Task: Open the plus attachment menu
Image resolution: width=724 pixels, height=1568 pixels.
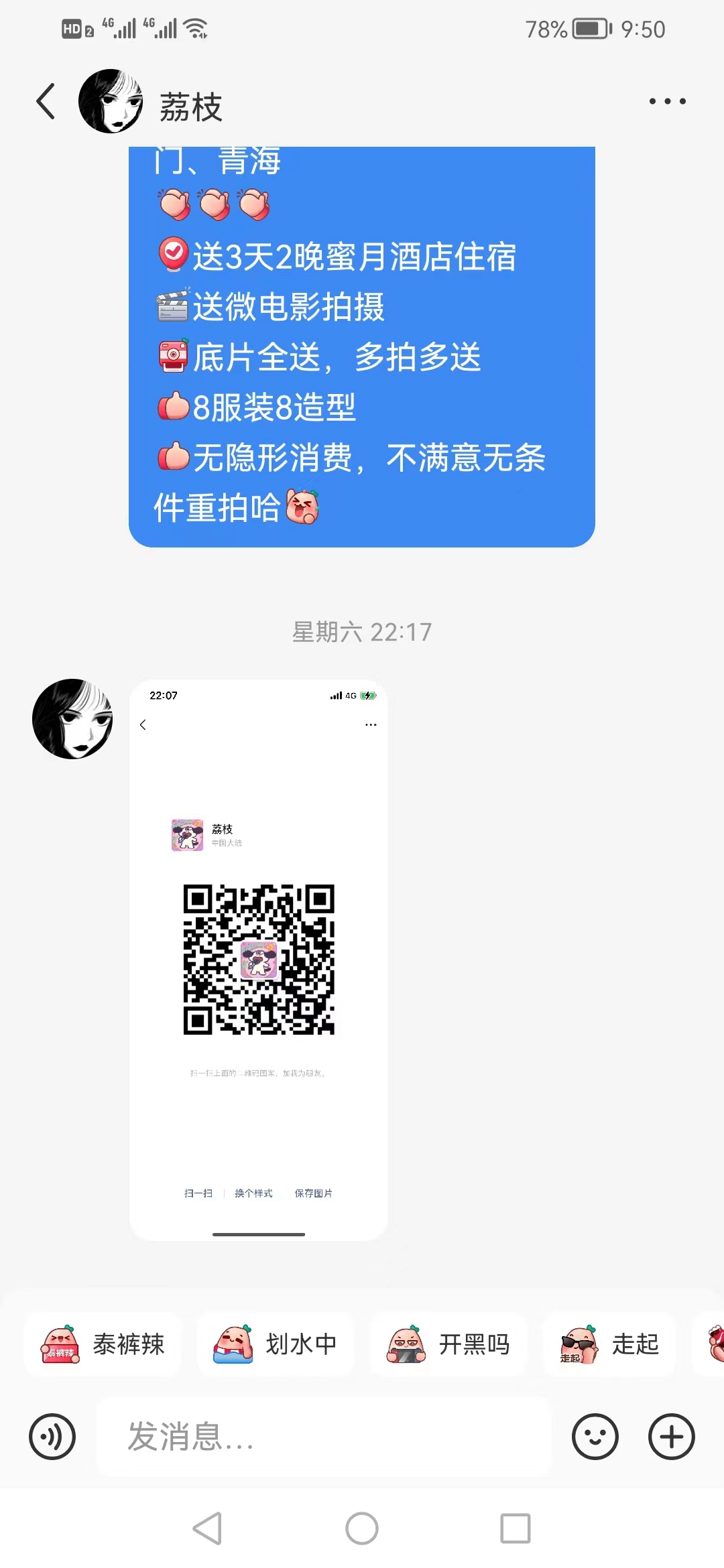Action: [x=671, y=1437]
